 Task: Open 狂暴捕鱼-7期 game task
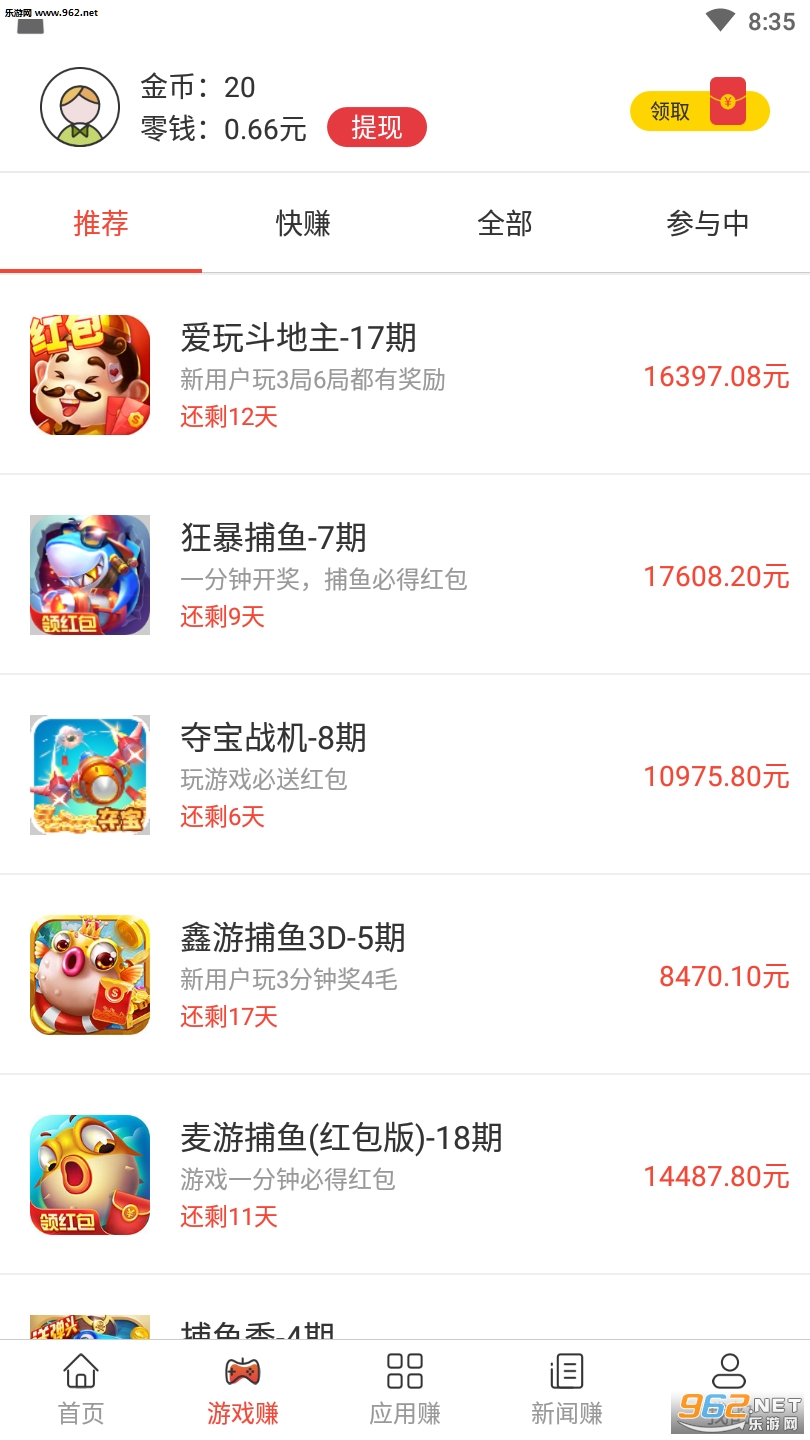pyautogui.click(x=405, y=575)
